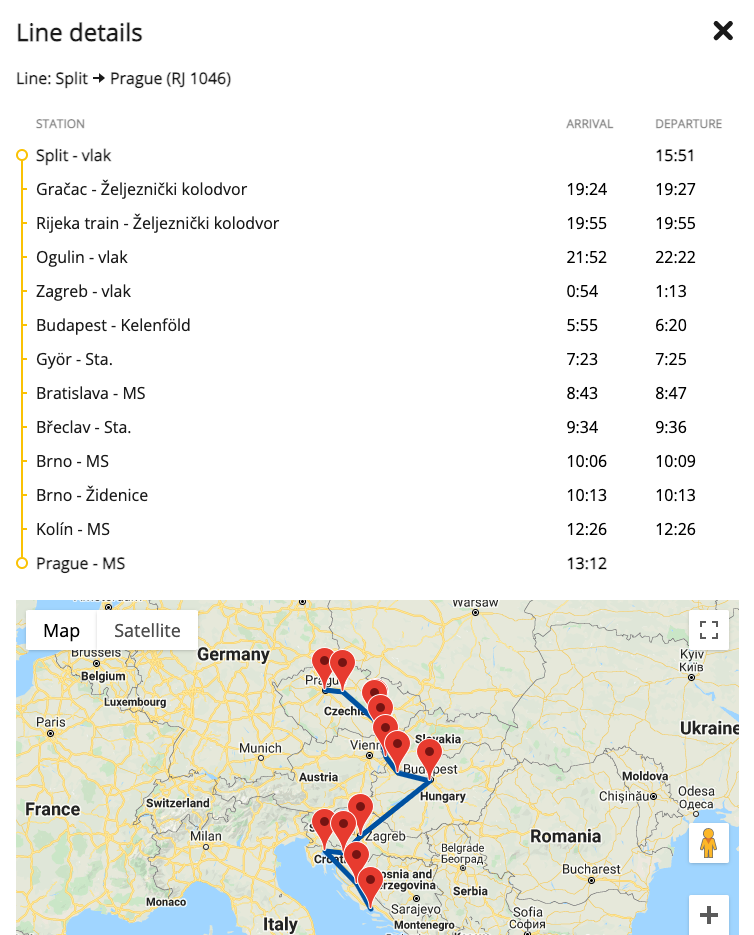
Task: Tap the Street View pegman
Action: coord(709,843)
